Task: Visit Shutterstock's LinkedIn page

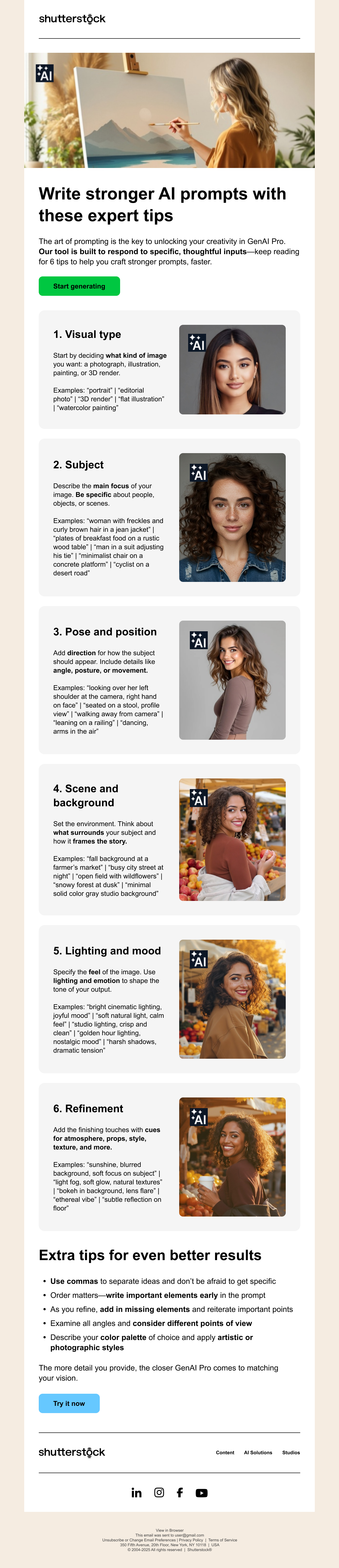Action: coord(136,1492)
